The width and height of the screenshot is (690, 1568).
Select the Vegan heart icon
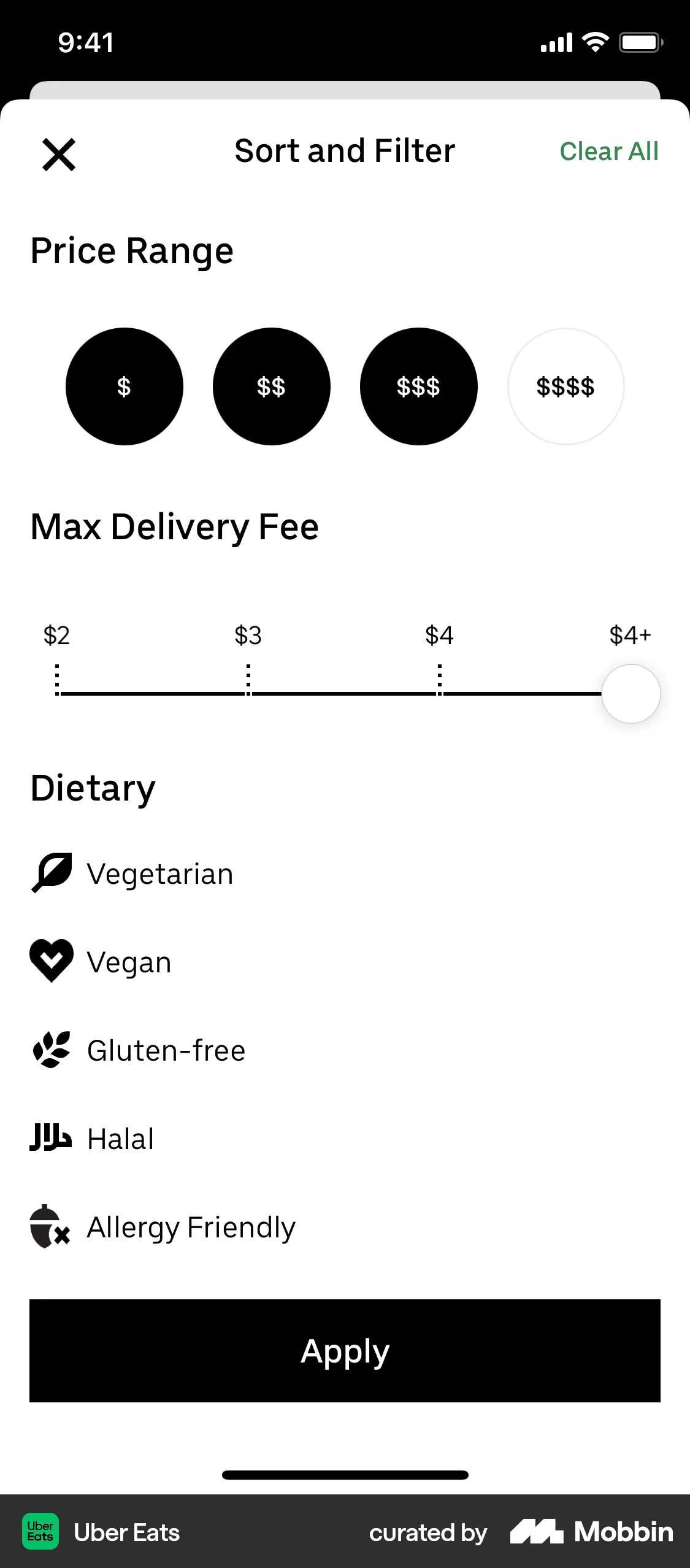point(52,961)
